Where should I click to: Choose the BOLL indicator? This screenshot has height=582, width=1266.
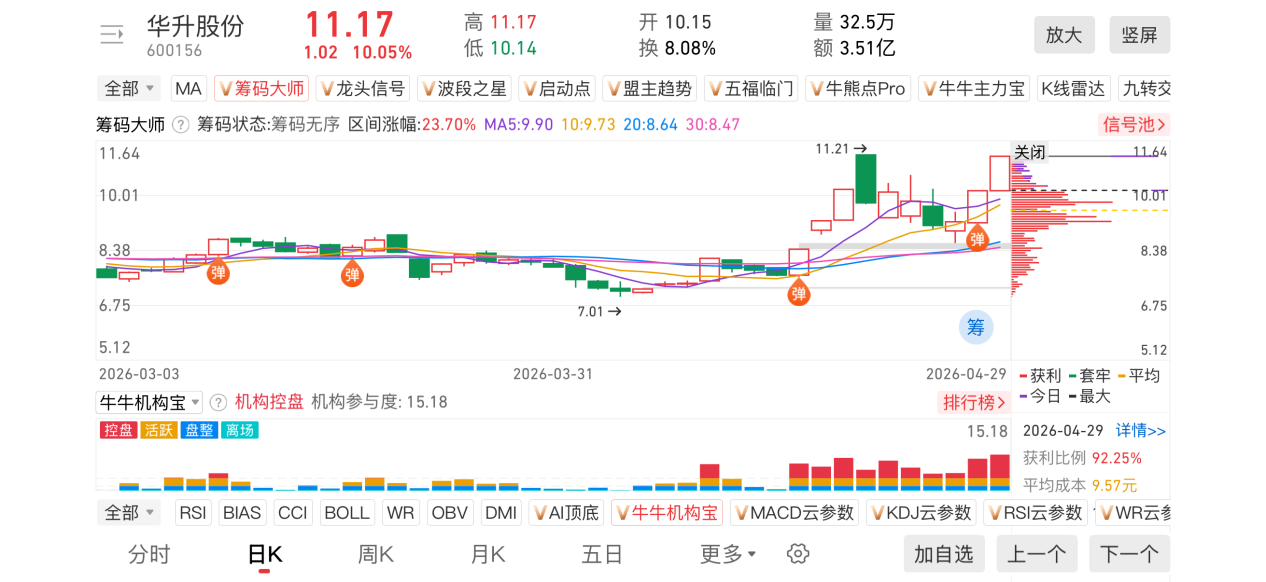point(346,513)
